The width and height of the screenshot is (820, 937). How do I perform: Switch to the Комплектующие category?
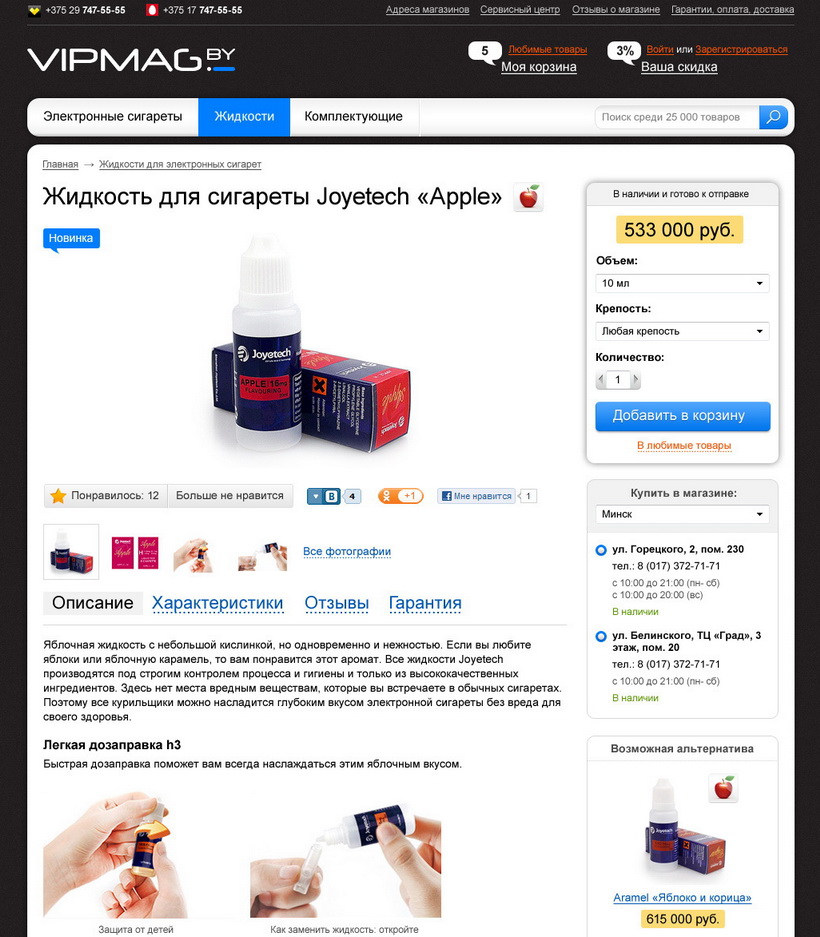click(x=353, y=116)
